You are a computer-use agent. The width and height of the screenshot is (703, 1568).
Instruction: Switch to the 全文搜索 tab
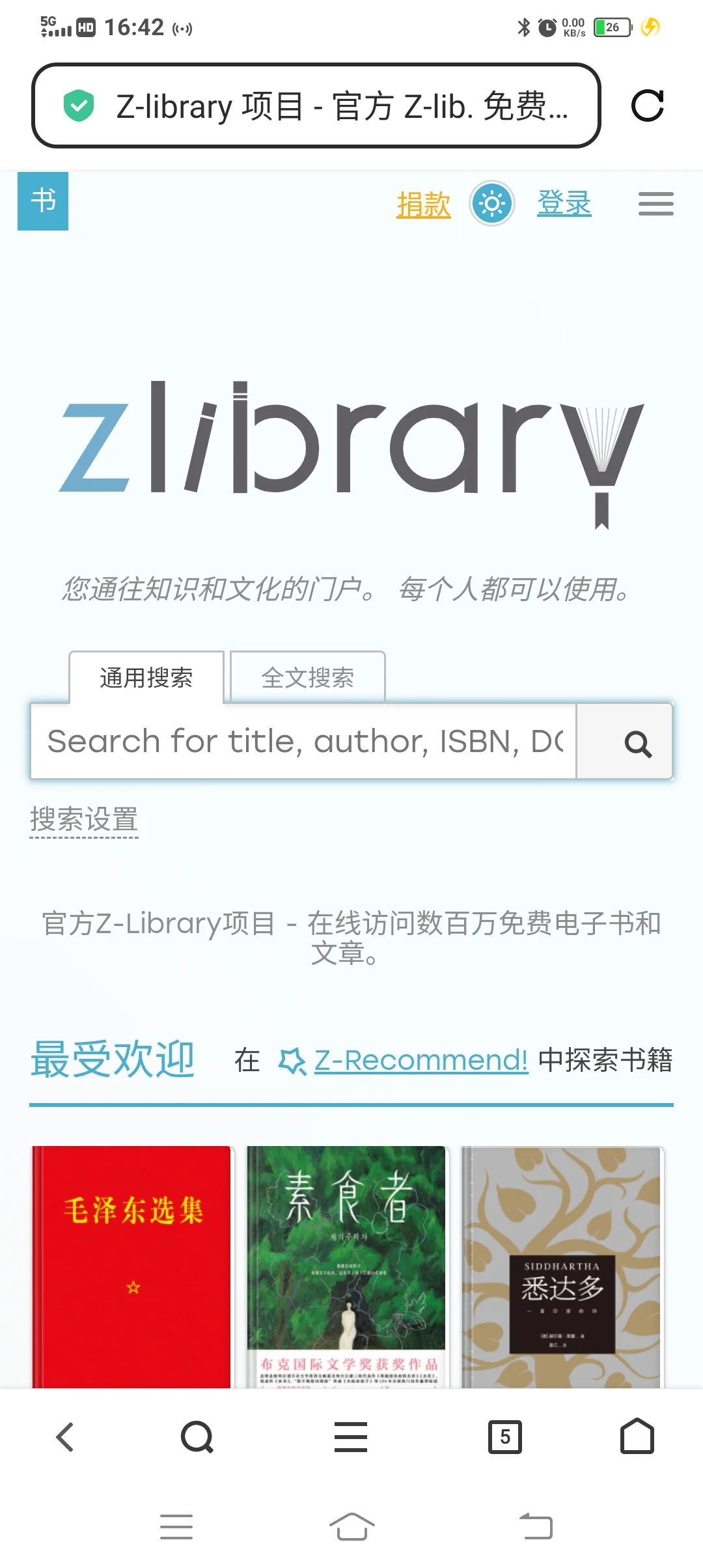pyautogui.click(x=308, y=678)
